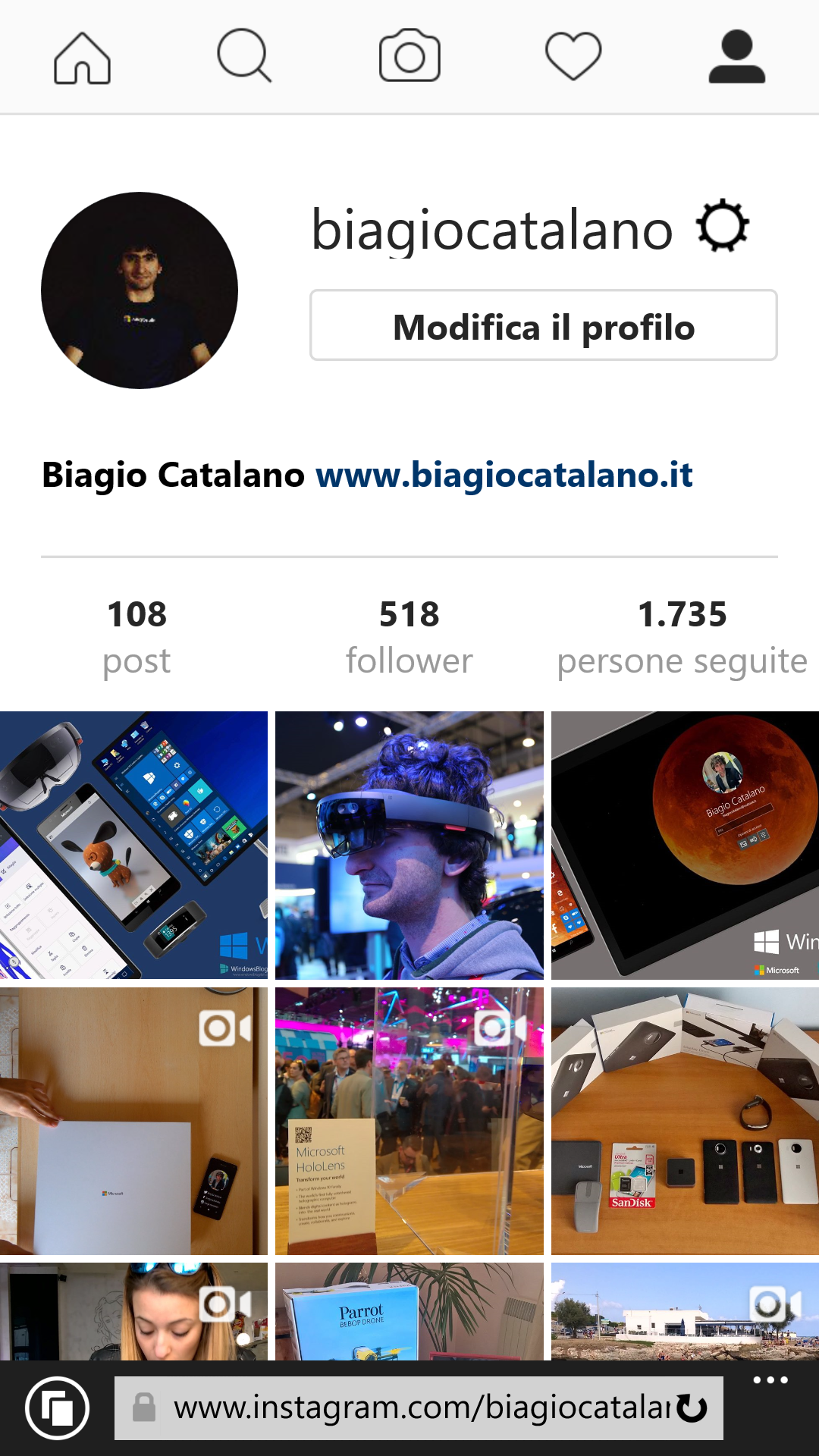Go to the Instagram home feed
The image size is (819, 1456).
(x=82, y=57)
